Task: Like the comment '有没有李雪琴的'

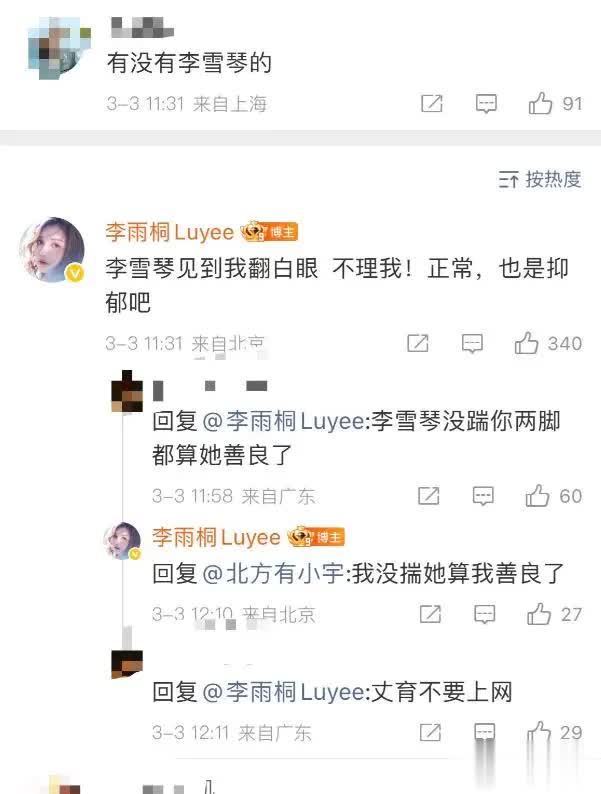Action: [x=541, y=103]
